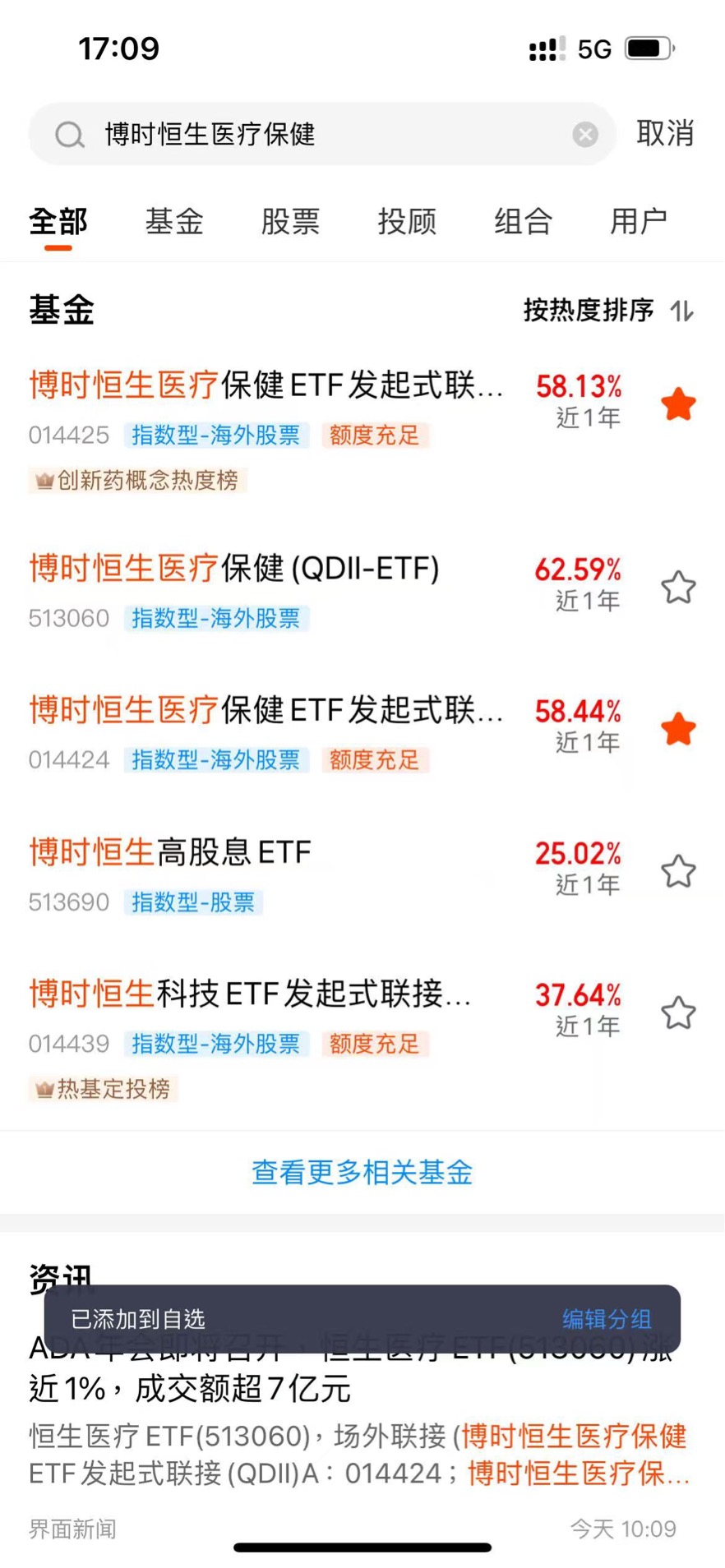Add fund 513060 to favorites
Image resolution: width=725 pixels, height=1568 pixels.
[678, 588]
